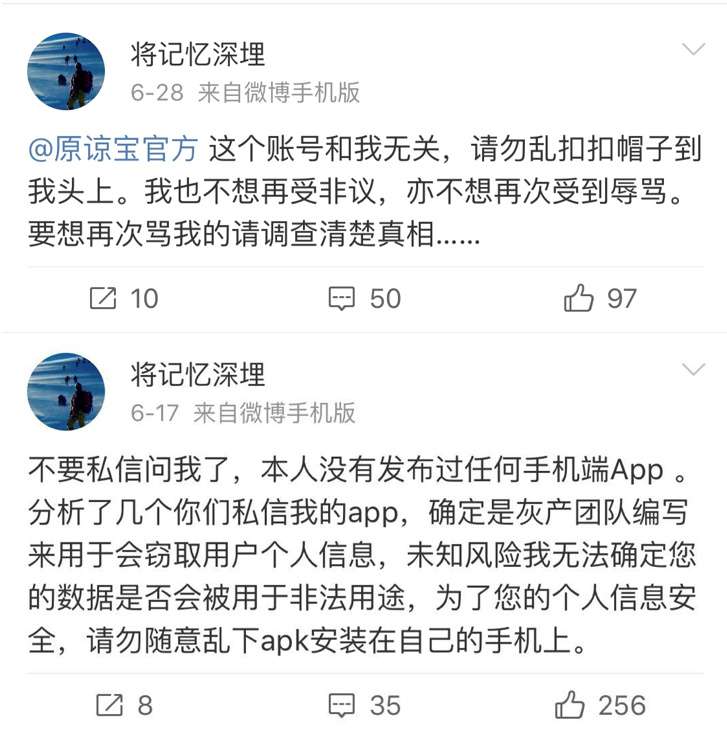Viewport: 727px width, 737px height.
Task: Open avatar of 将记忆深埋 on 6-28 post
Action: click(x=66, y=71)
